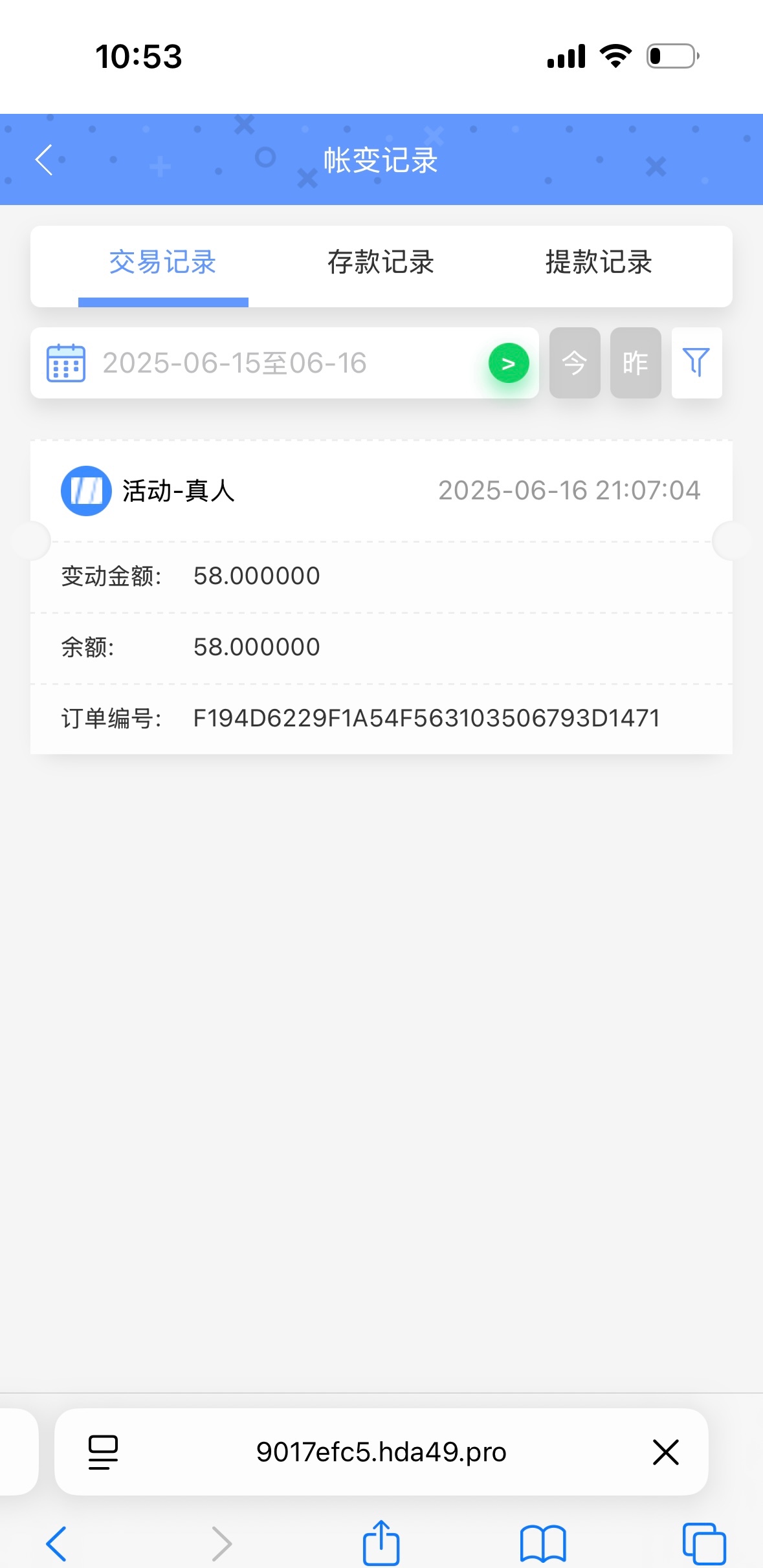
Task: Open the page format menu icon
Action: click(103, 1452)
